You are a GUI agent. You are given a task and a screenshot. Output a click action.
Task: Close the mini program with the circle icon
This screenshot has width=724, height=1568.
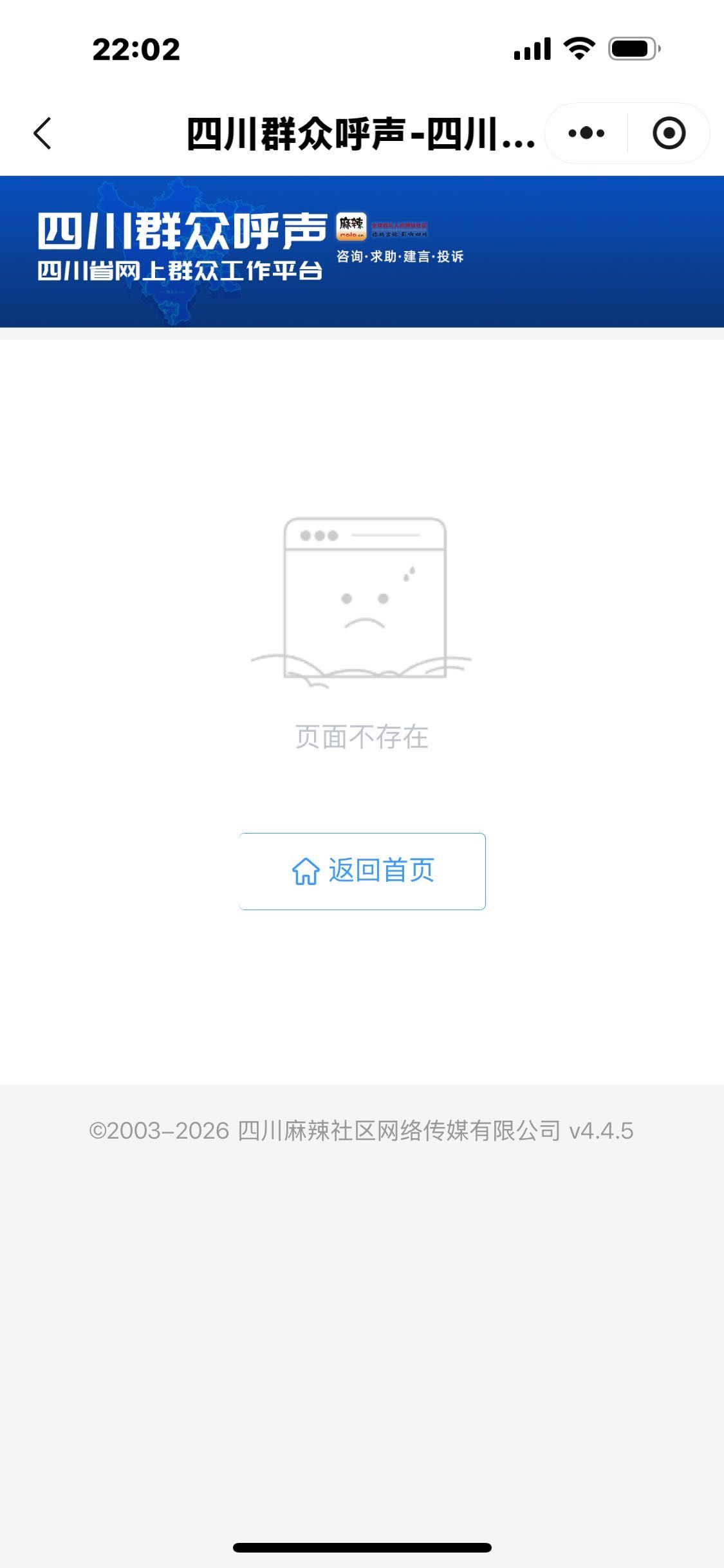pyautogui.click(x=669, y=133)
